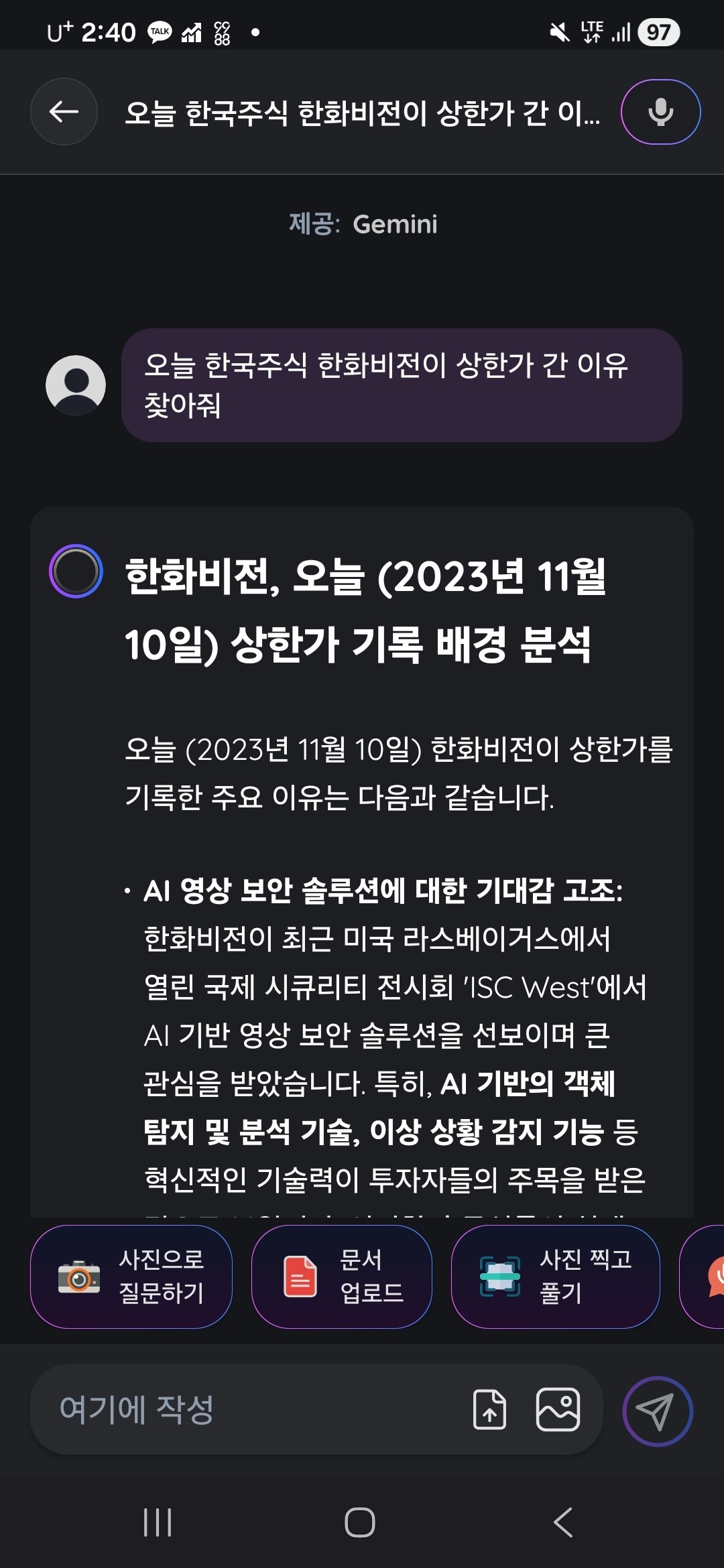Send the message with the paper plane
This screenshot has height=1568, width=724.
tap(658, 1411)
